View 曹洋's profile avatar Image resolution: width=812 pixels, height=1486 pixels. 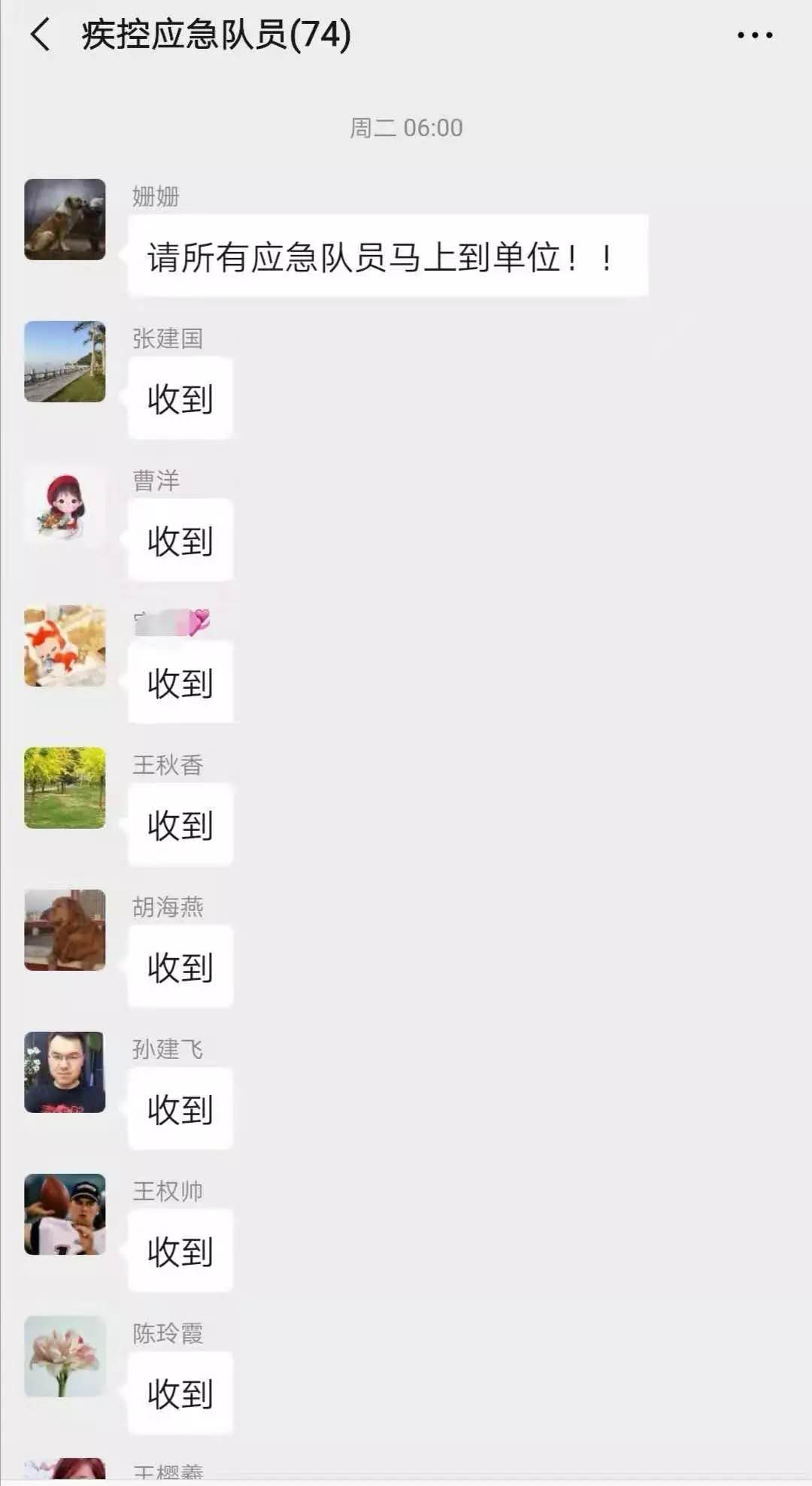(65, 504)
